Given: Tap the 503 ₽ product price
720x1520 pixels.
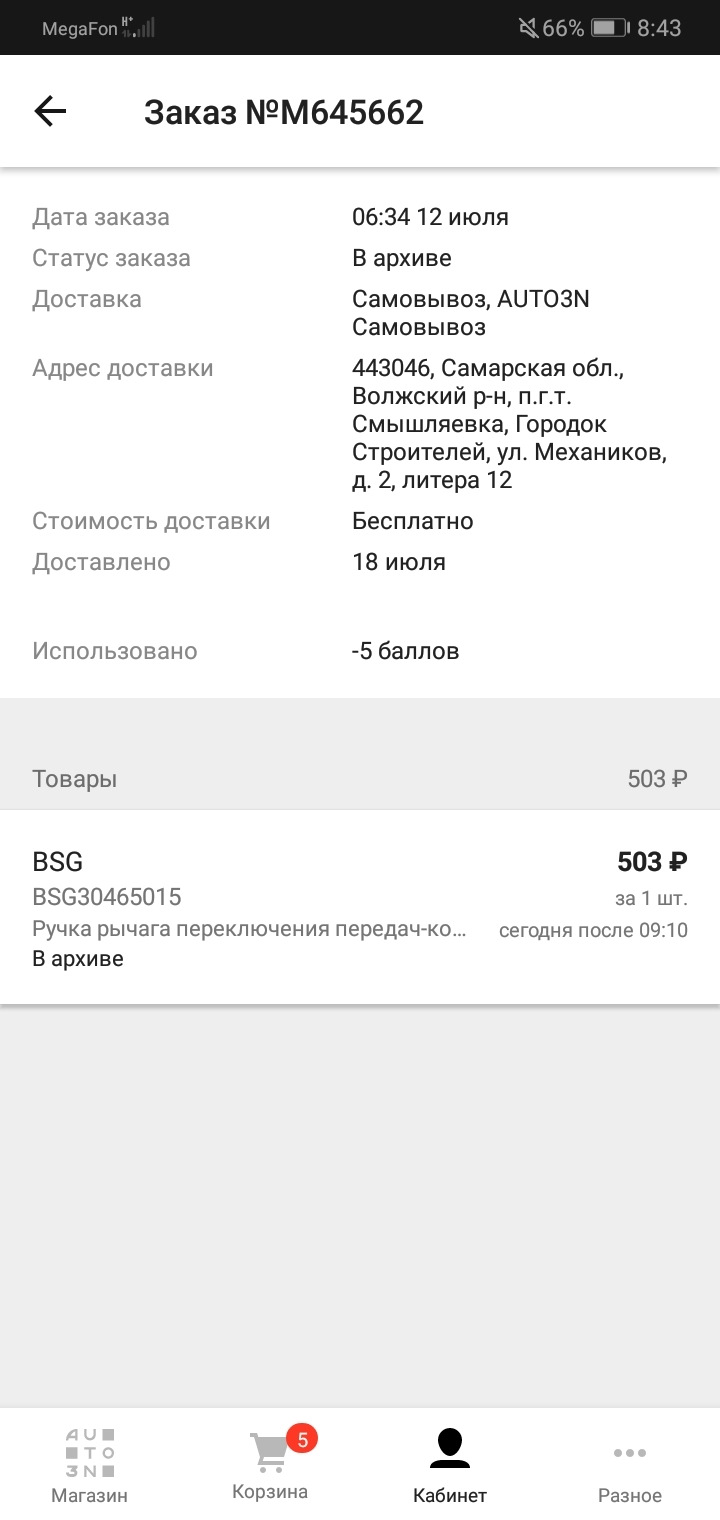Looking at the screenshot, I should tap(650, 862).
